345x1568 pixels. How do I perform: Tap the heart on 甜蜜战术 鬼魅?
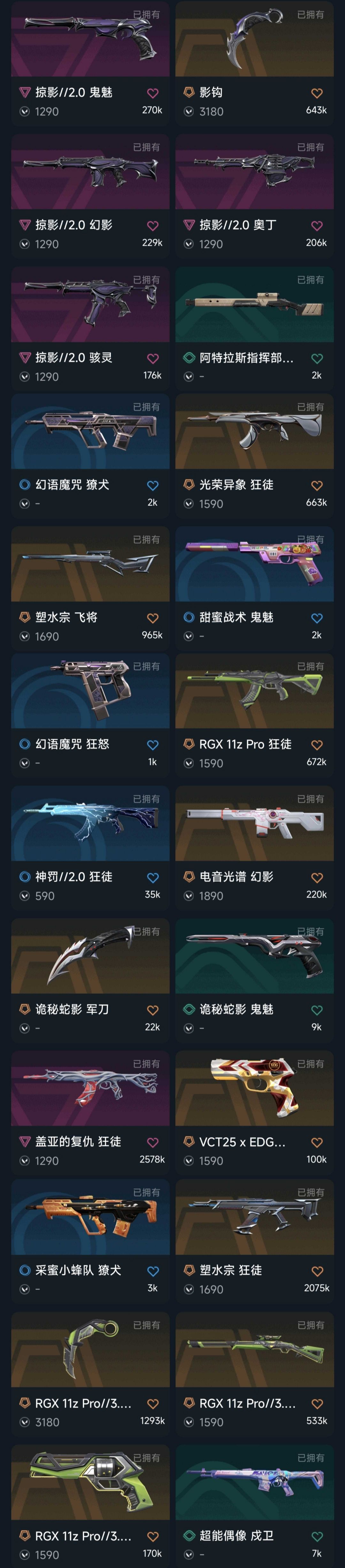click(x=317, y=618)
